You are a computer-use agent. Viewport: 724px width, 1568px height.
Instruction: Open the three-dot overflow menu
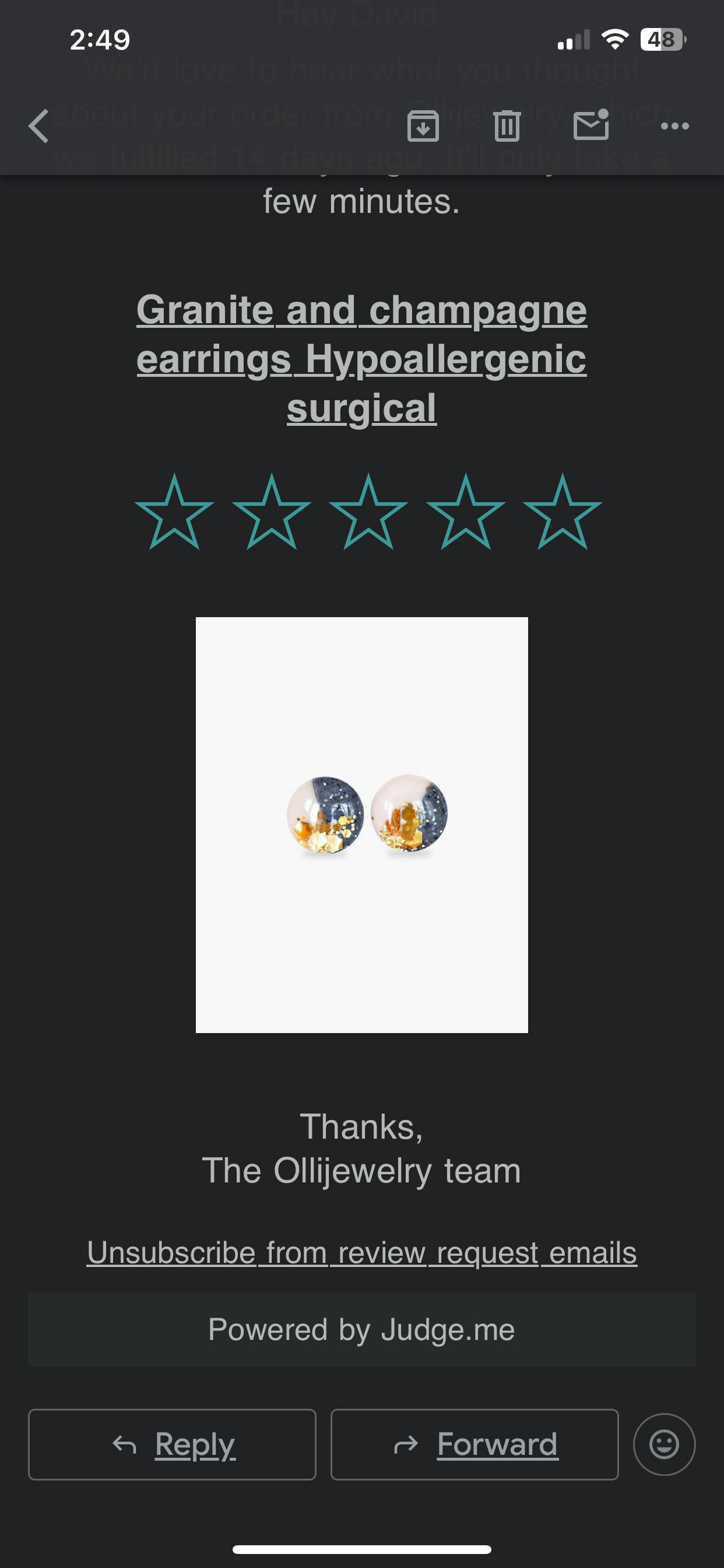pos(674,126)
